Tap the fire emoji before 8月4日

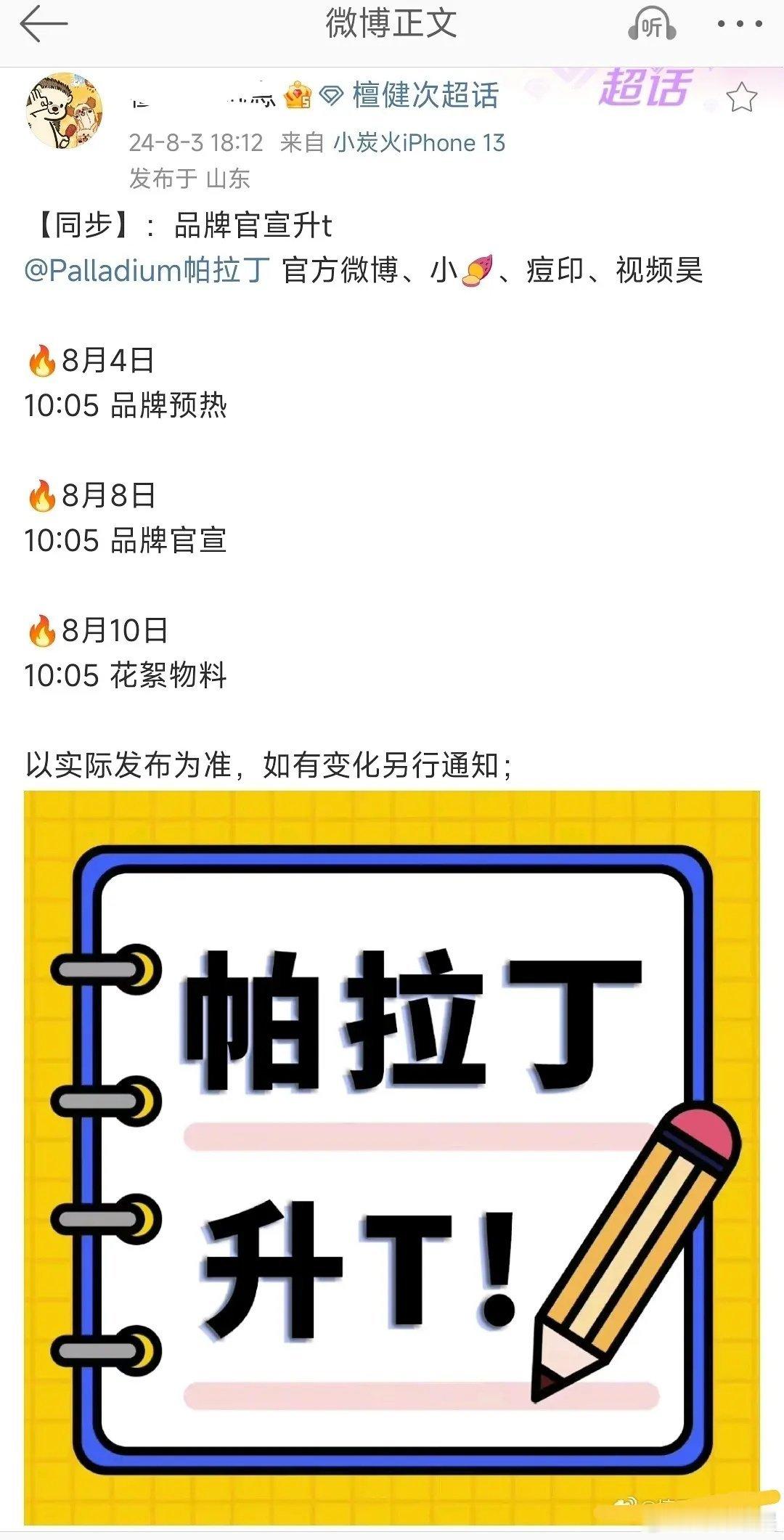[x=41, y=359]
